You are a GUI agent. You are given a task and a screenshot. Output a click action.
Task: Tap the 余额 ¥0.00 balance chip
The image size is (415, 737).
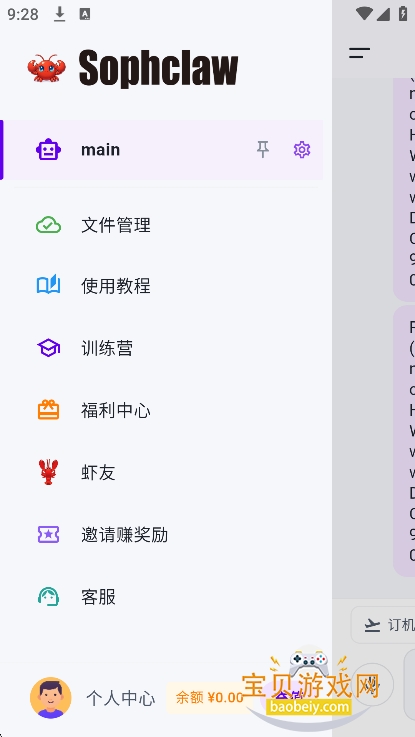(210, 698)
